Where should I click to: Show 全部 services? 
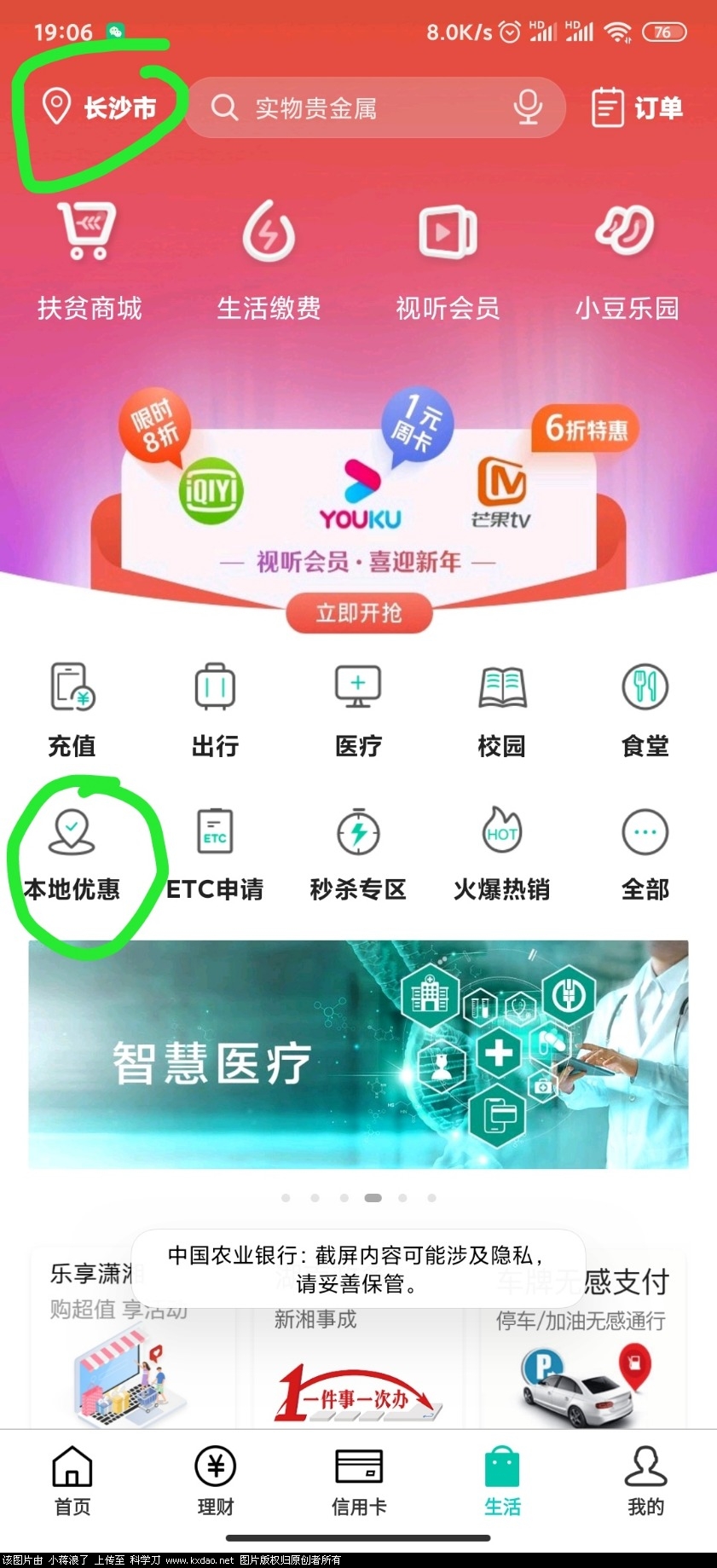click(x=645, y=854)
